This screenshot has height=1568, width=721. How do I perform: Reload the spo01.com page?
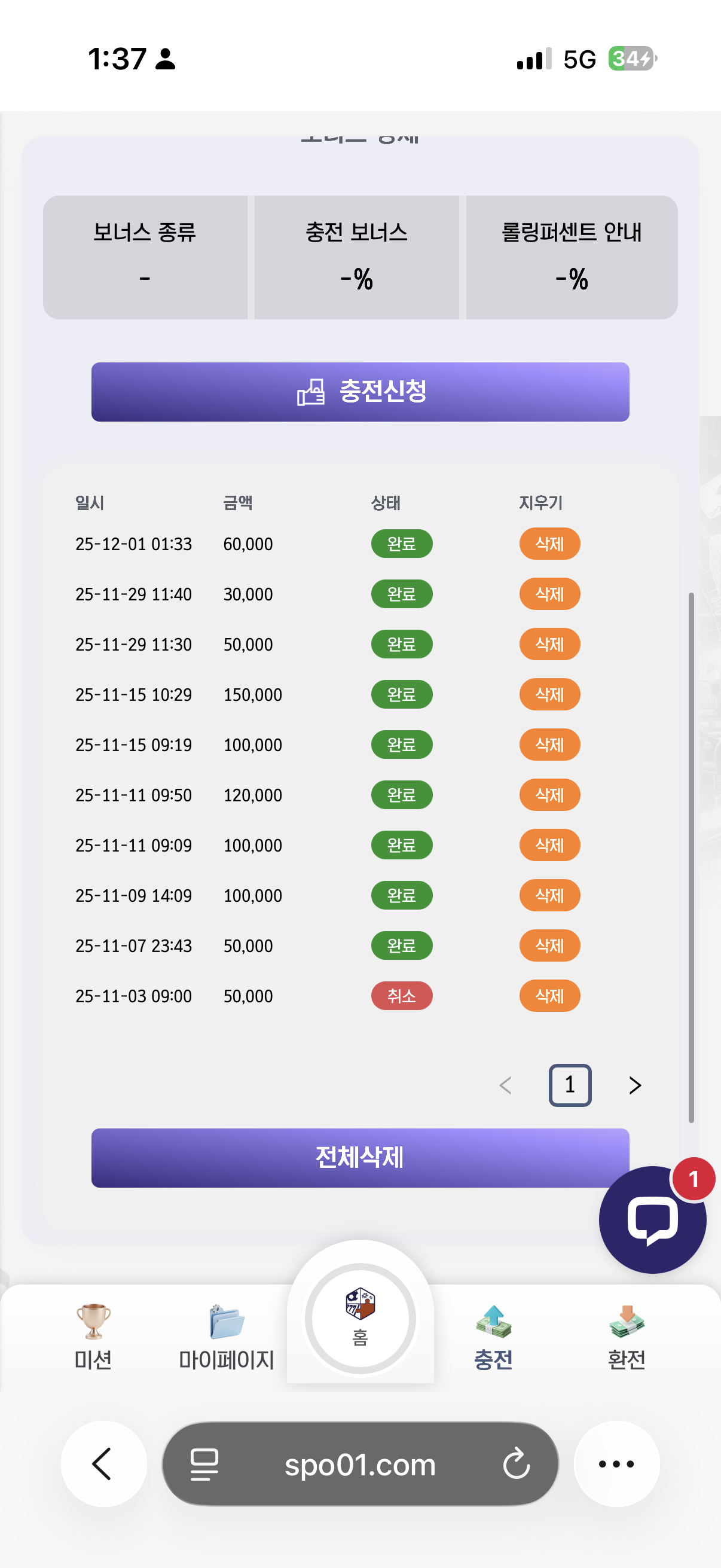[x=516, y=1464]
